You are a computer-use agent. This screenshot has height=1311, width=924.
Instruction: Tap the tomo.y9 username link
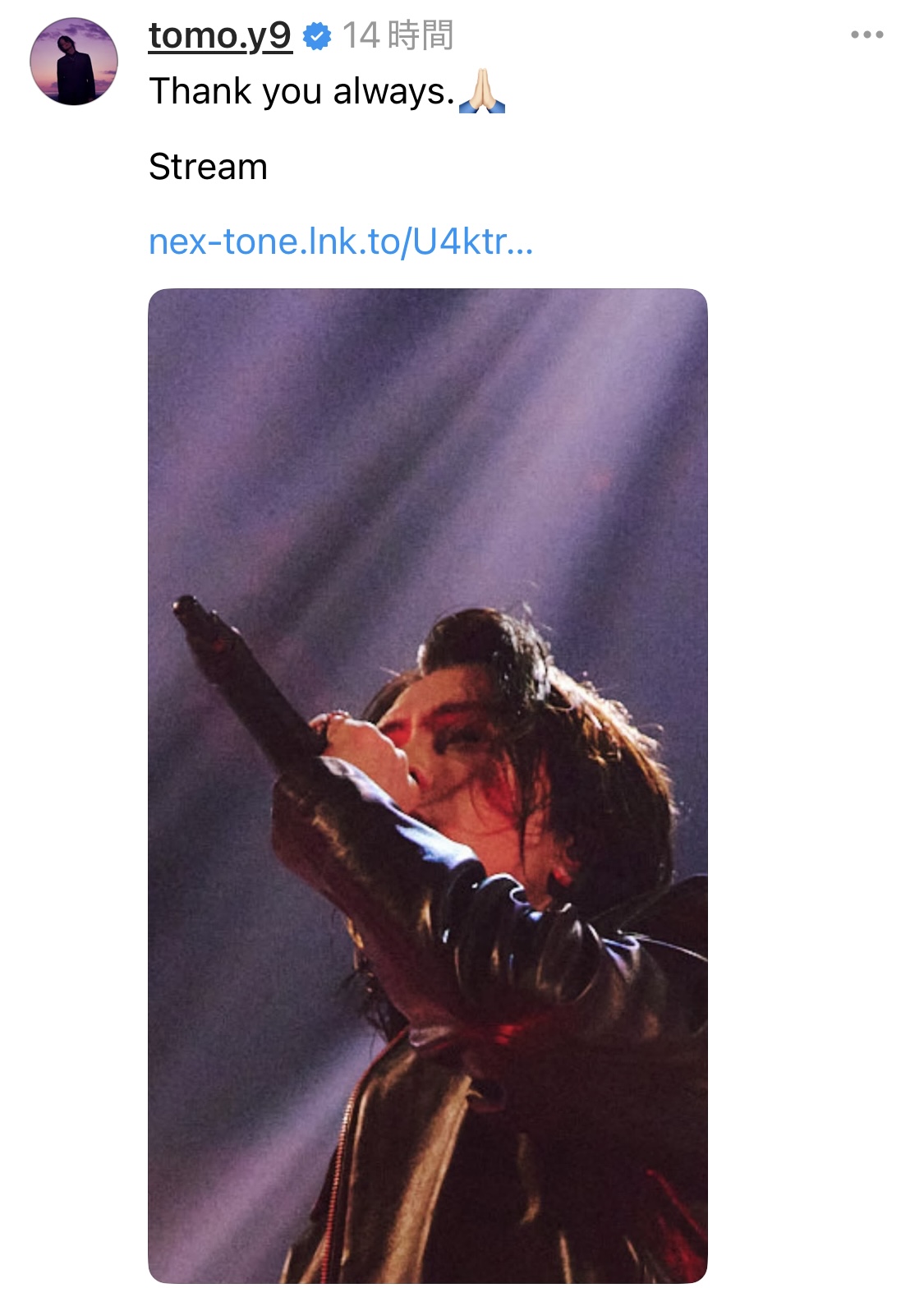(x=219, y=35)
